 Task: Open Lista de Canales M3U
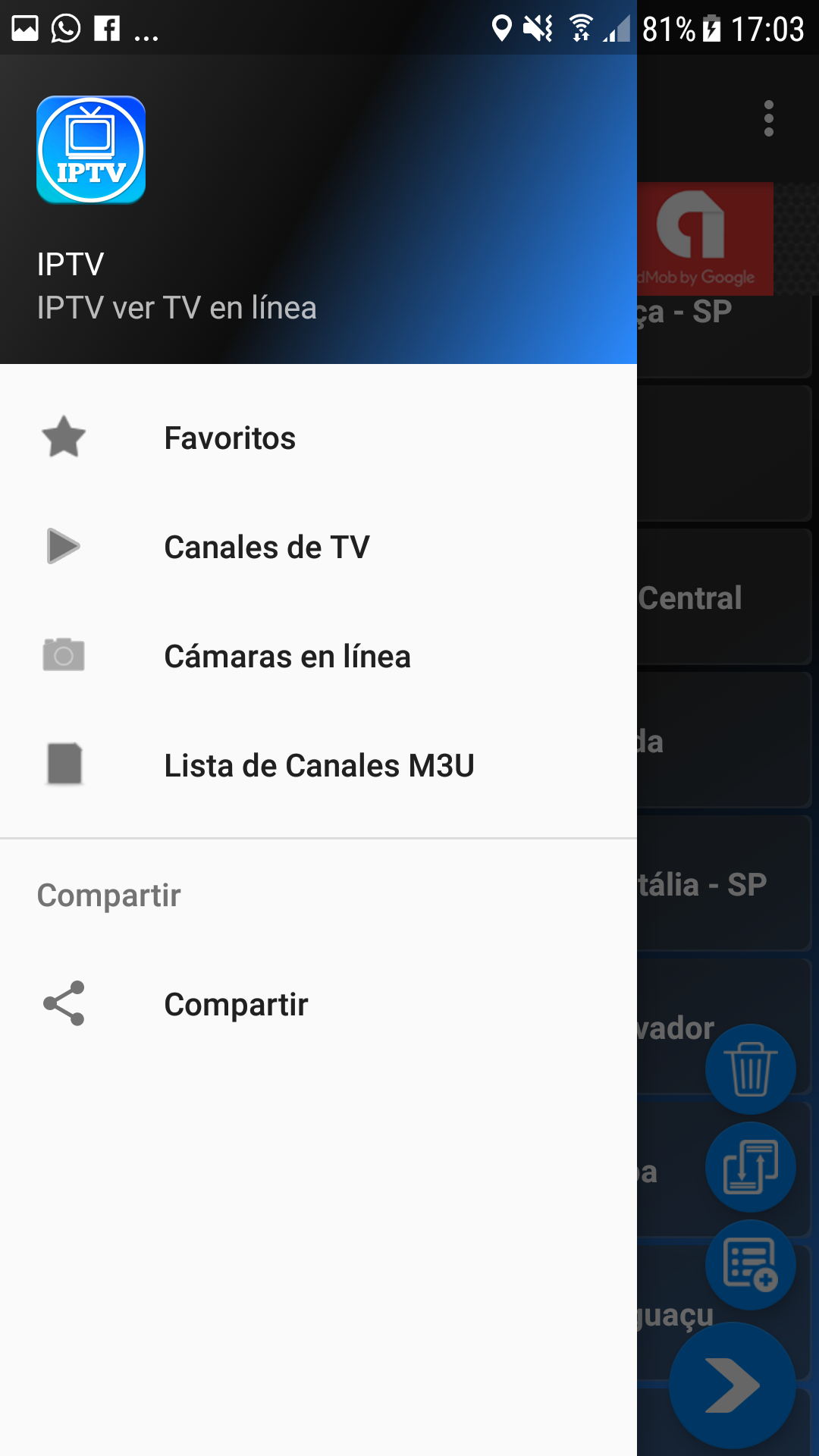coord(318,766)
